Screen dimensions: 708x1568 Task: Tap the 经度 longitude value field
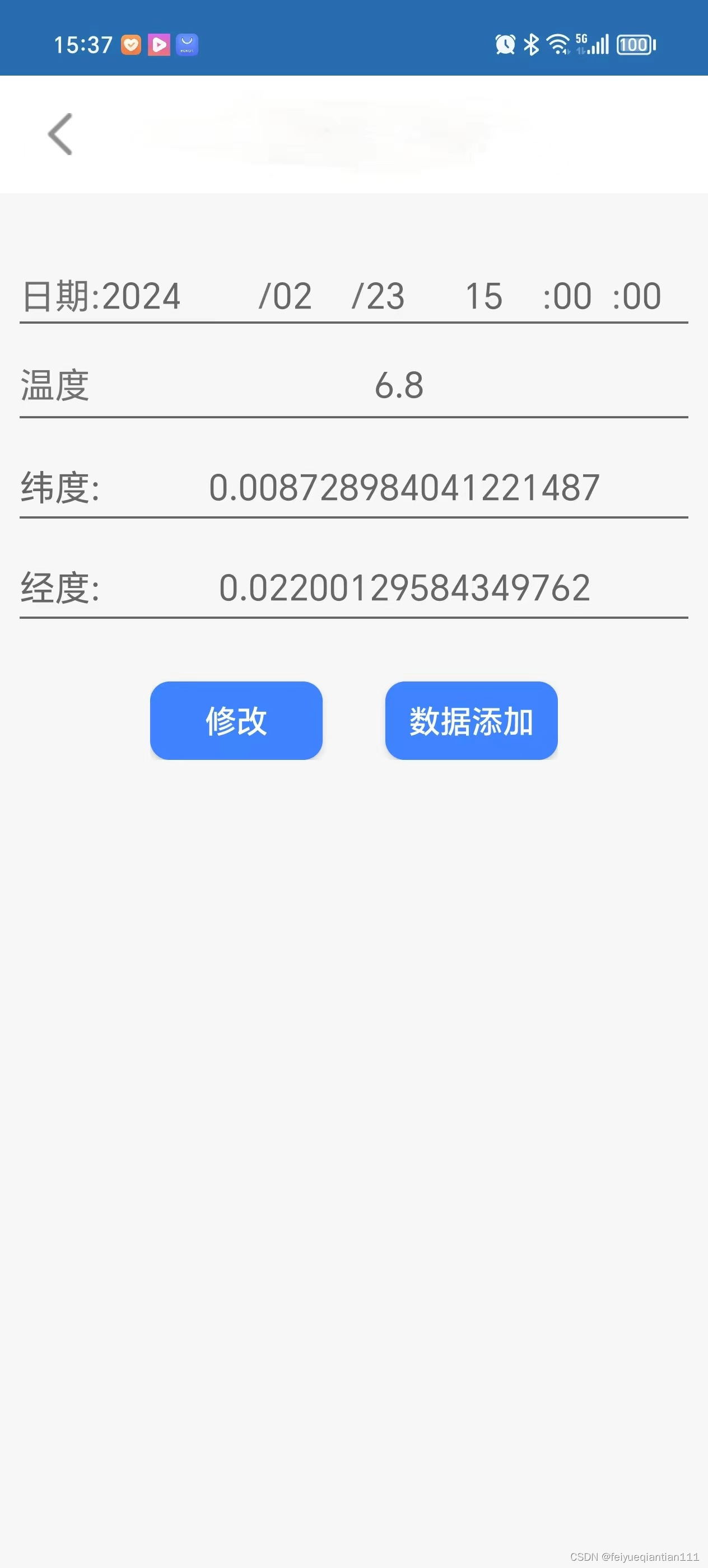pyautogui.click(x=405, y=587)
